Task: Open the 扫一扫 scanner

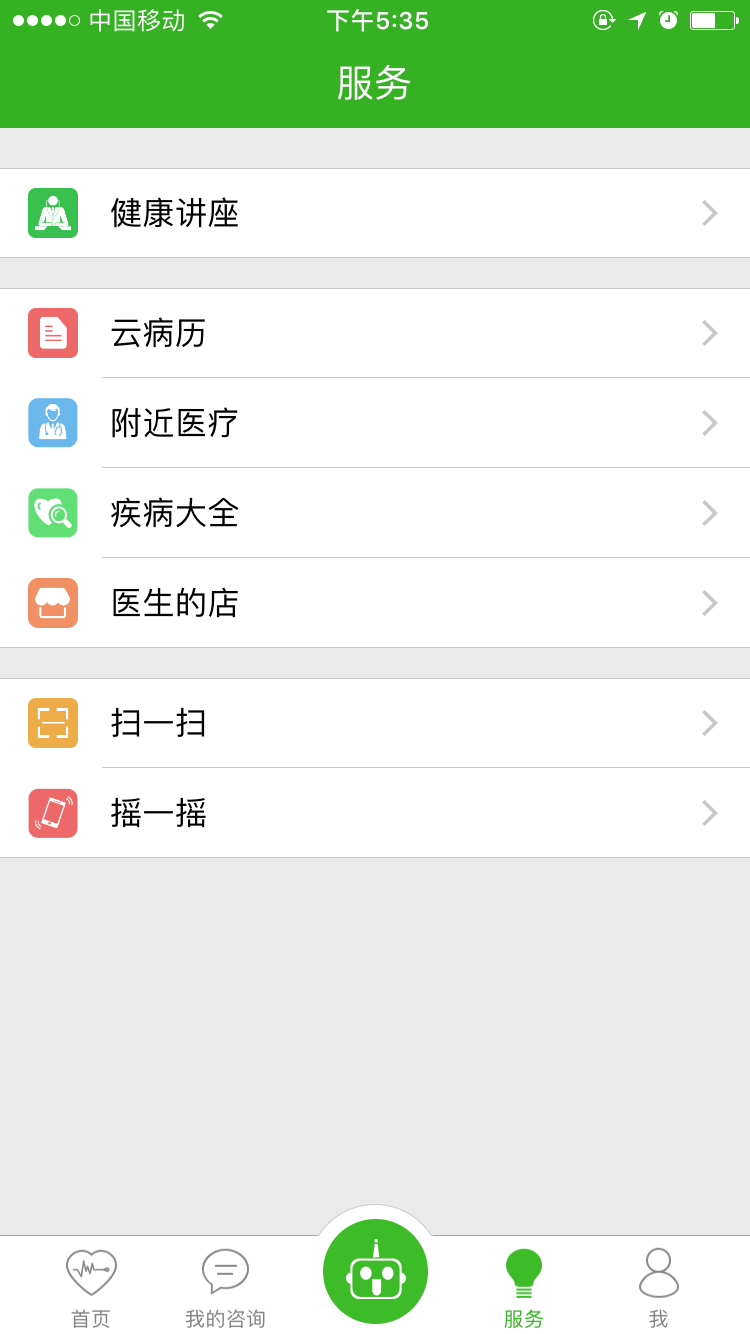Action: pyautogui.click(x=375, y=723)
